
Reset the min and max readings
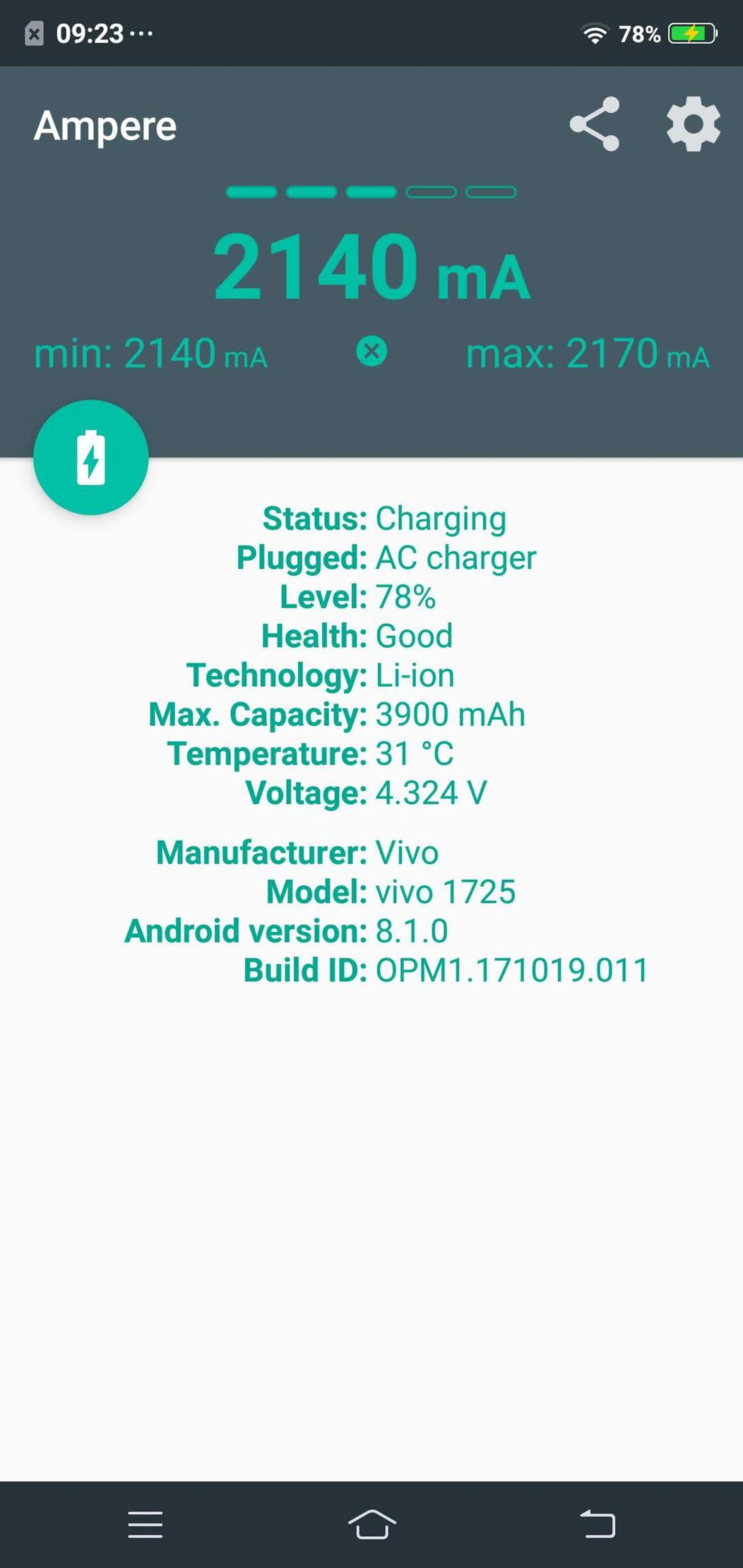371,352
